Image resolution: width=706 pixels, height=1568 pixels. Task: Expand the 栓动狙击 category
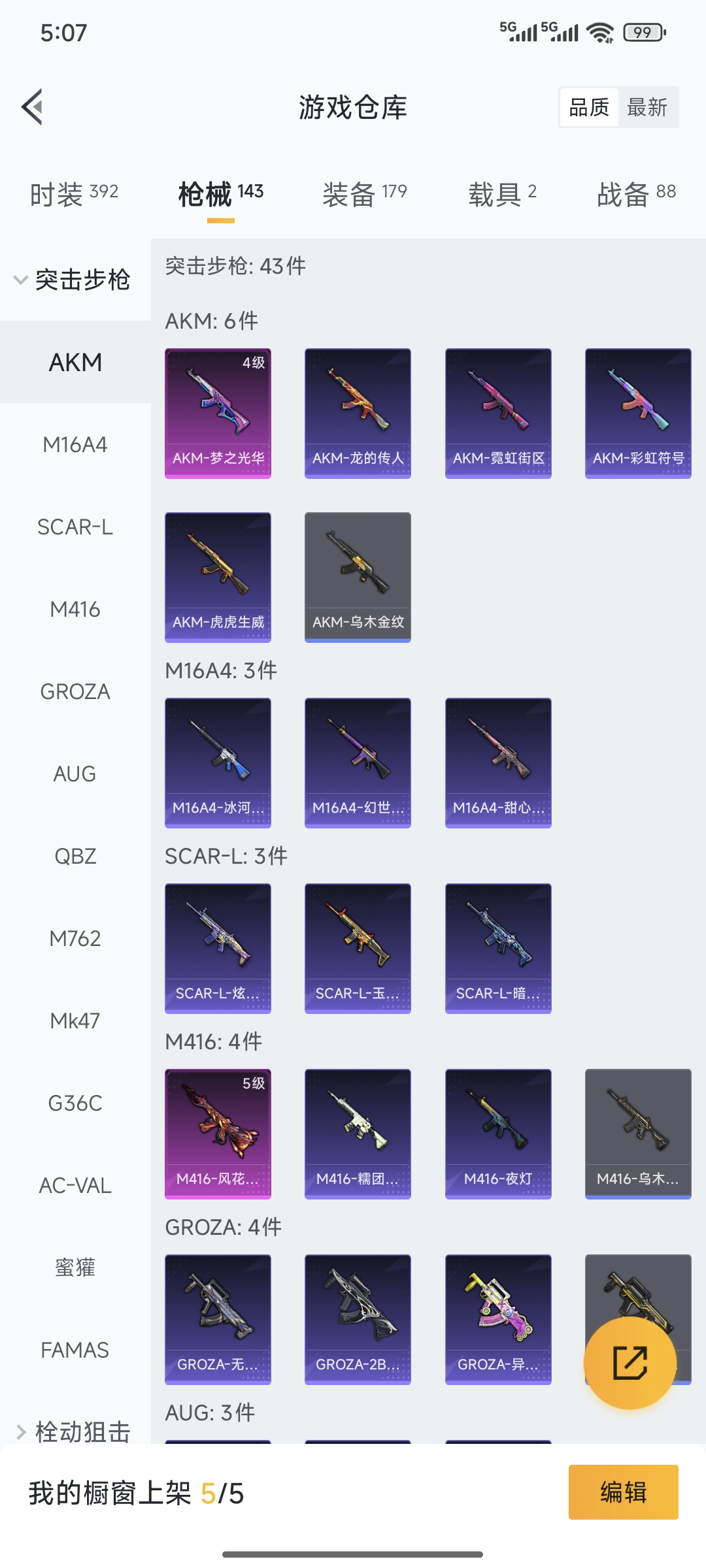[x=75, y=1431]
